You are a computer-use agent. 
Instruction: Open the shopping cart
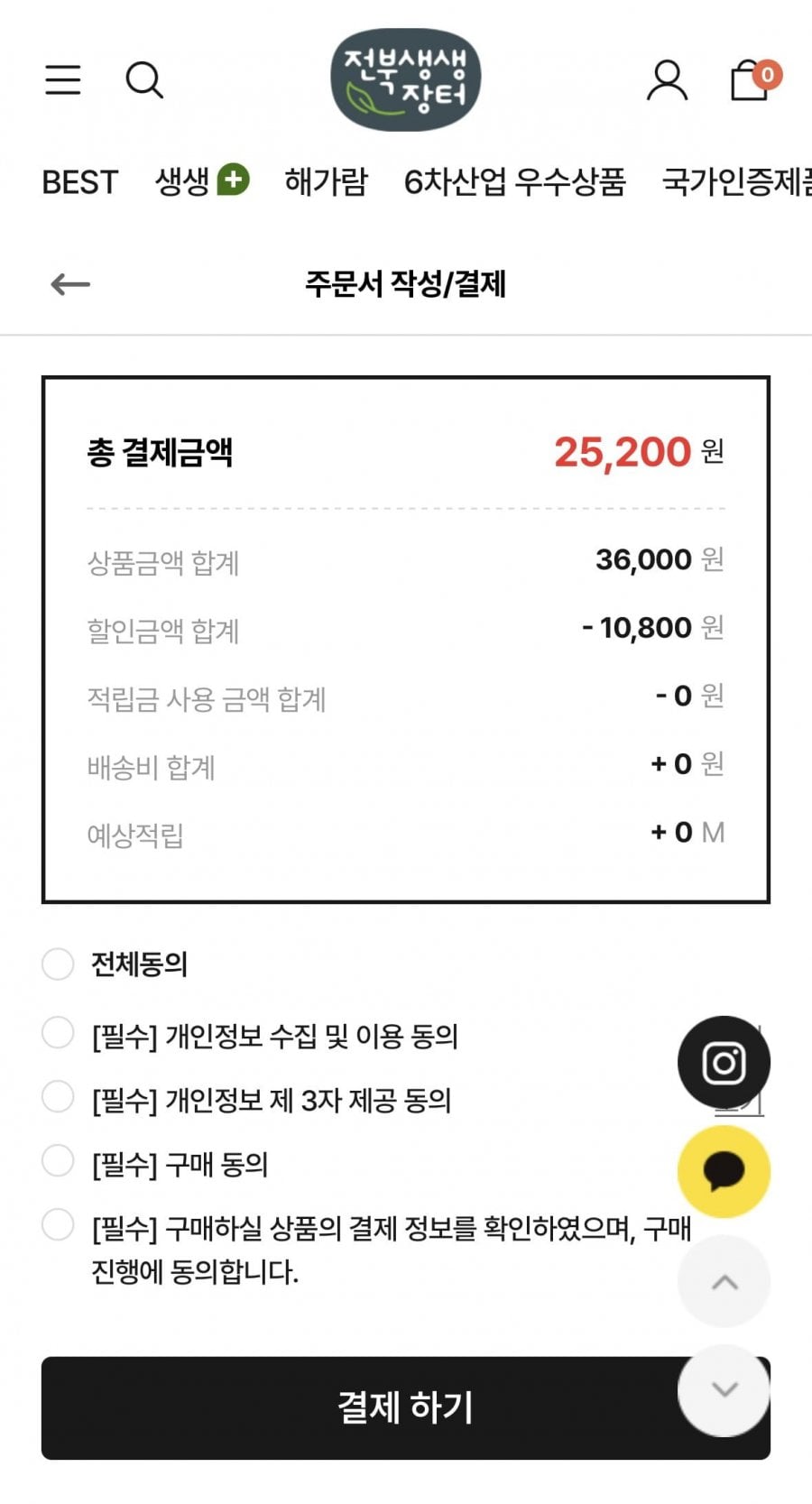751,80
